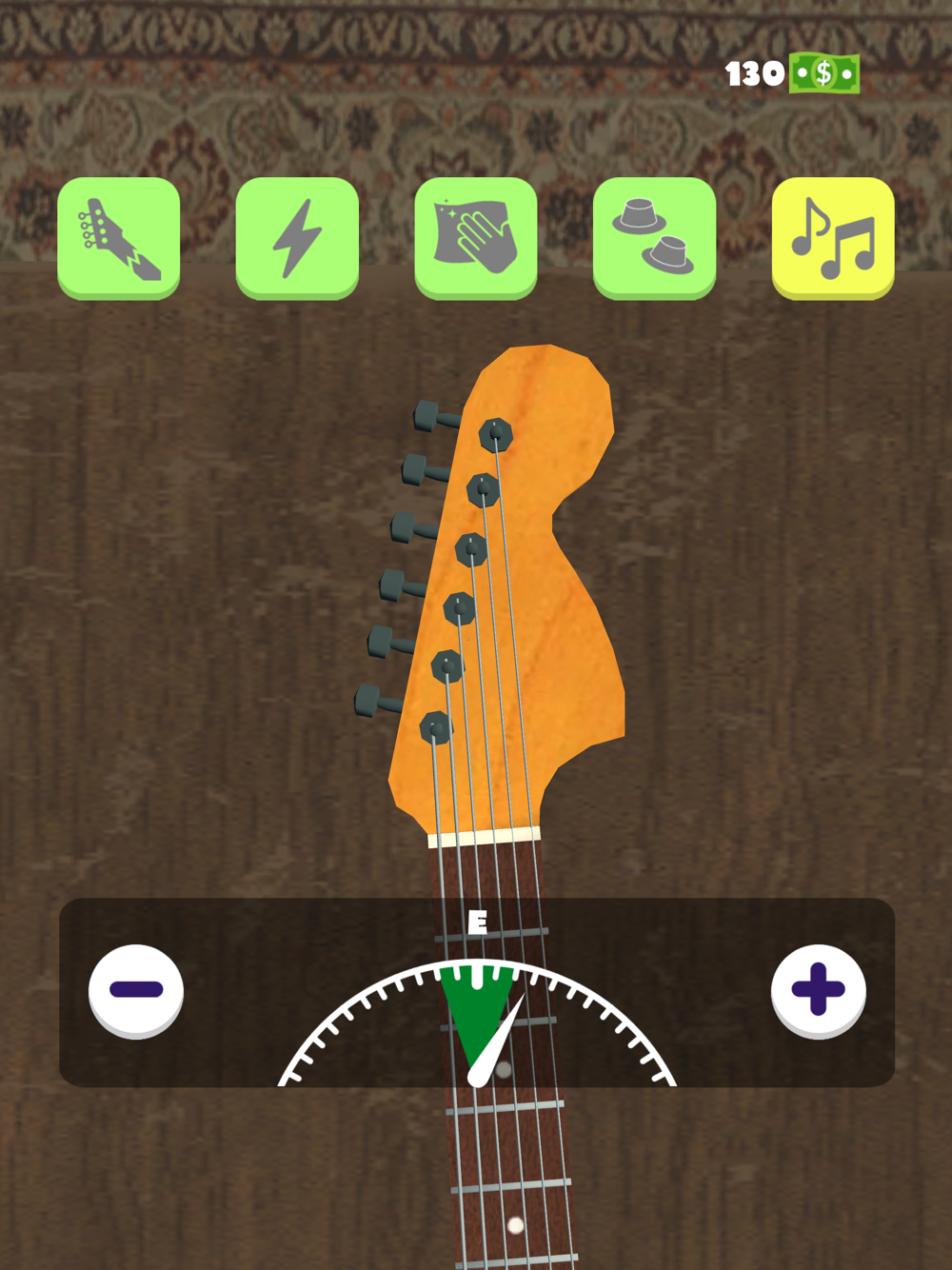The height and width of the screenshot is (1270, 952).
Task: Open the music notes tuning step
Action: [x=833, y=238]
